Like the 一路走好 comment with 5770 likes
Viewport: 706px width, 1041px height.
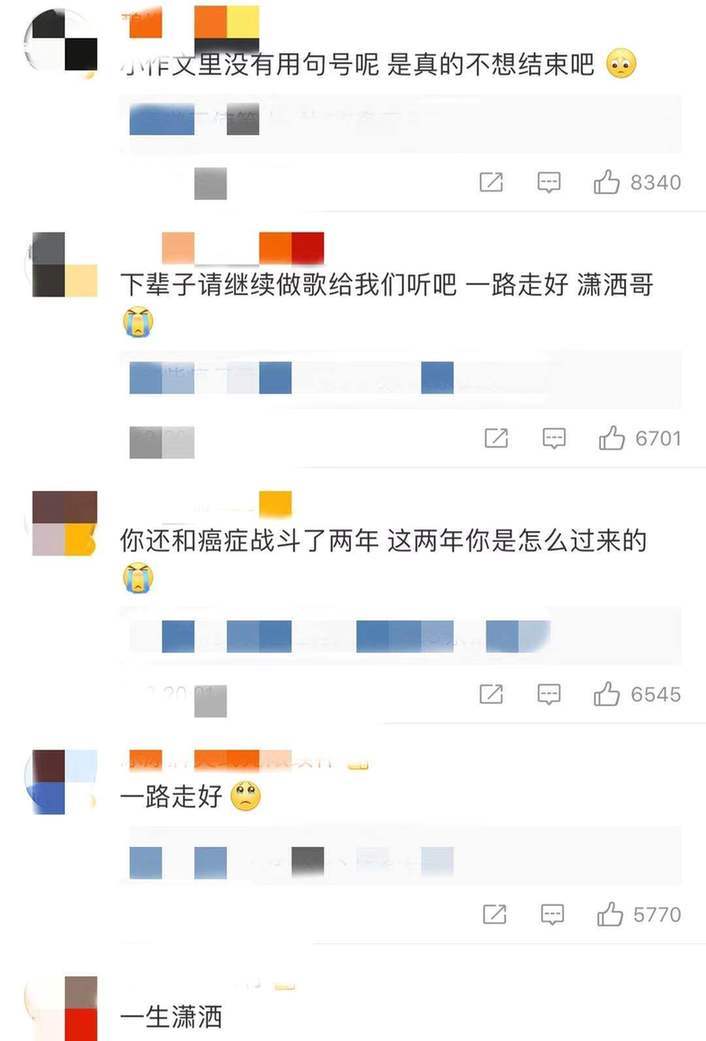click(x=610, y=914)
